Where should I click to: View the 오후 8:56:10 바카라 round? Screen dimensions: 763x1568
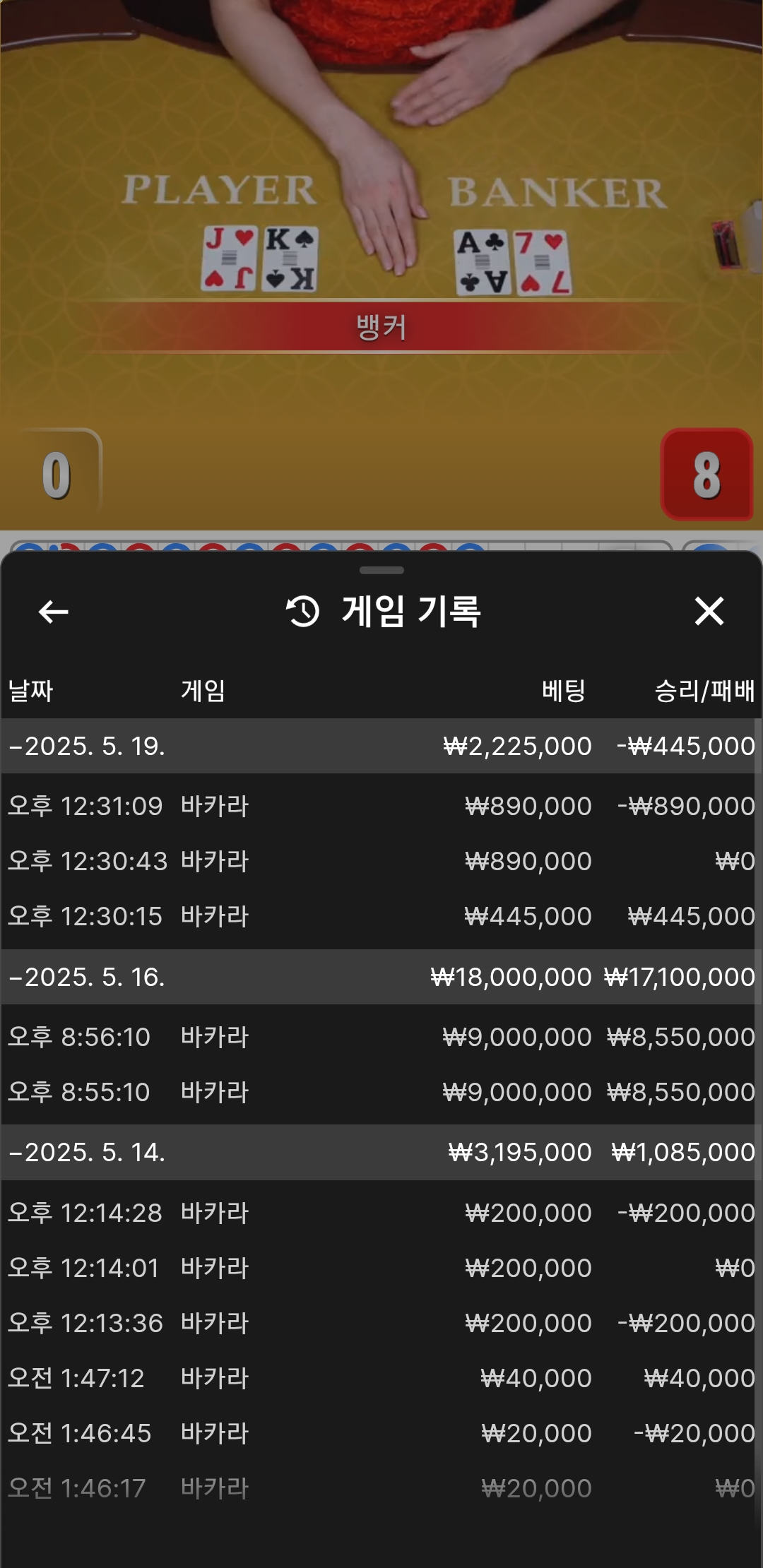381,1037
